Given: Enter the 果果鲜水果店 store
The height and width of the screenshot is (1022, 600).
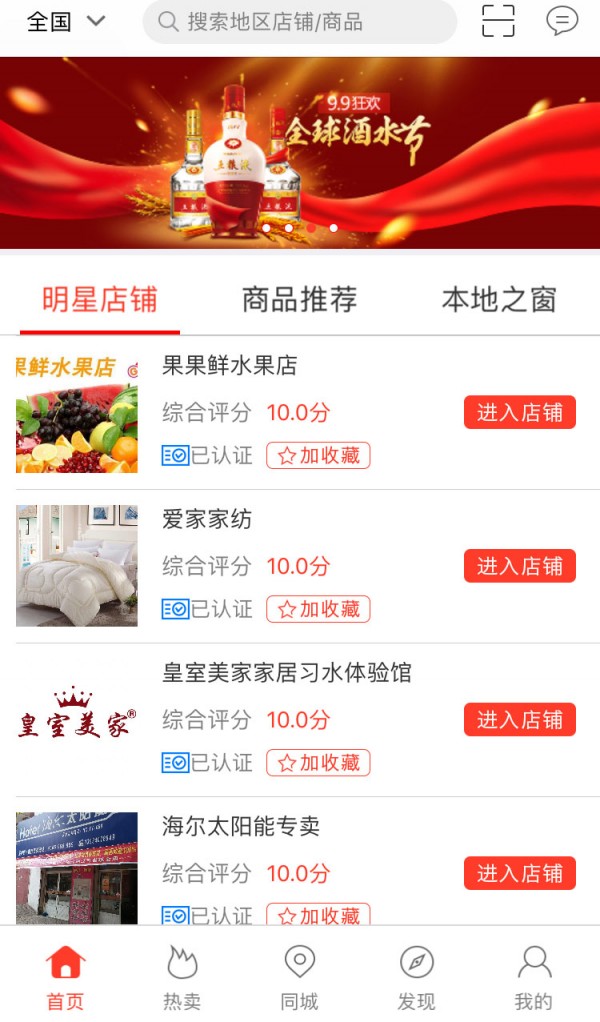Looking at the screenshot, I should click(519, 412).
